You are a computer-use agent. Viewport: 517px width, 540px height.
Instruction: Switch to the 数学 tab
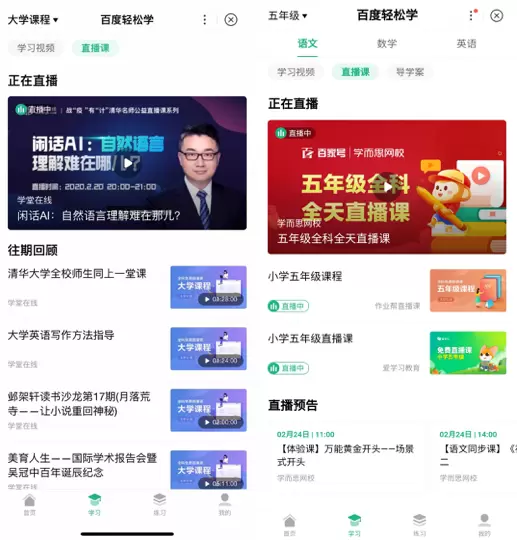coord(386,44)
